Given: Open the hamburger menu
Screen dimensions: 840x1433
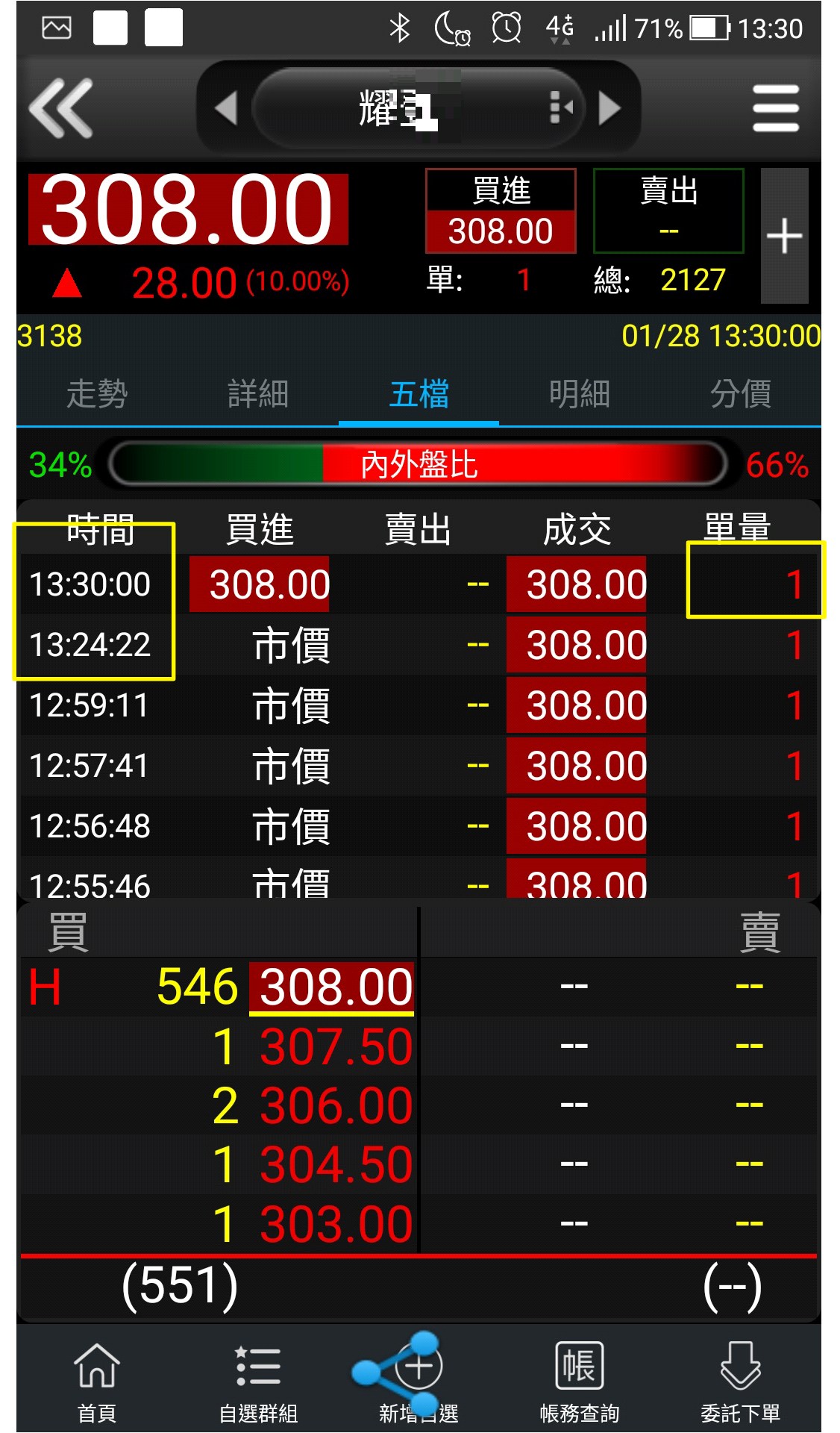Looking at the screenshot, I should (x=776, y=109).
